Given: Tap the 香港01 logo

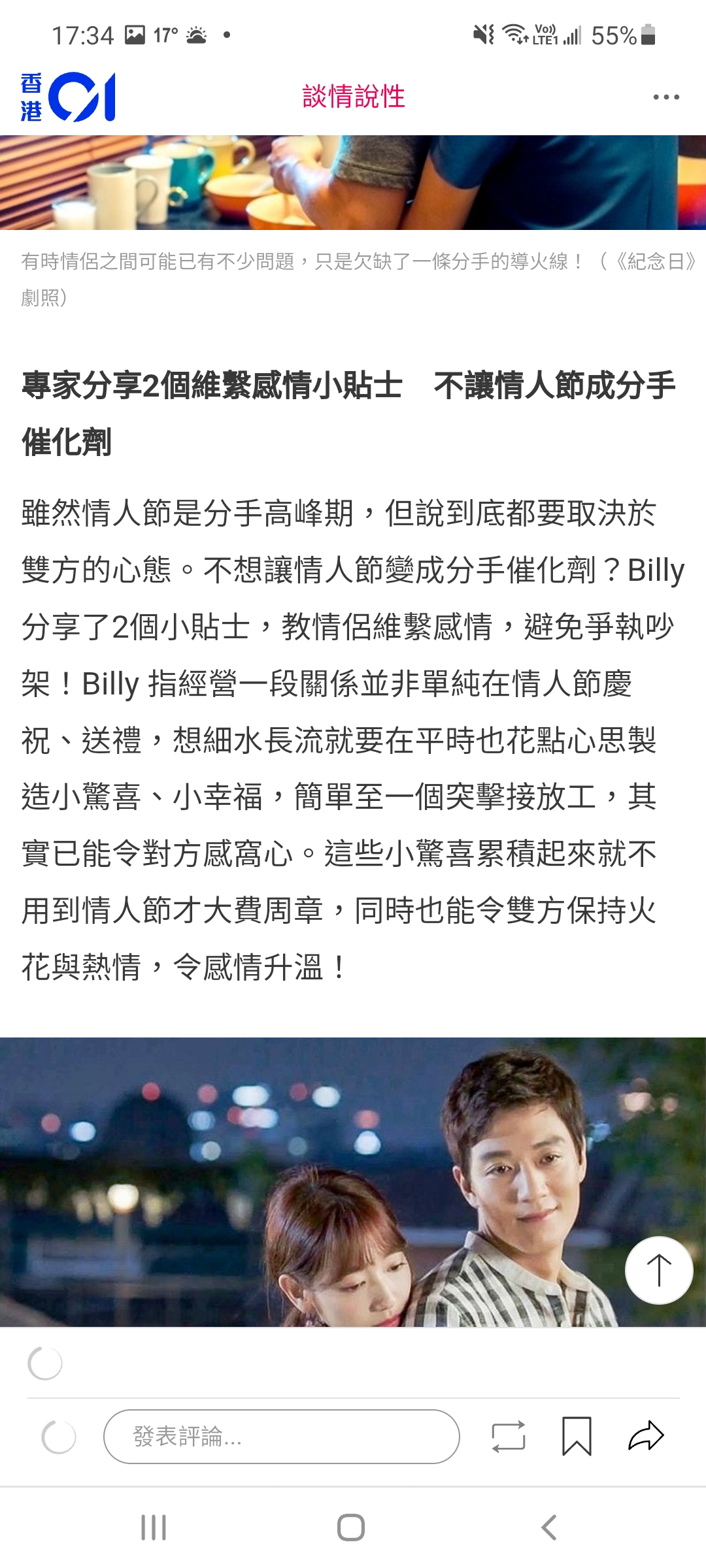Looking at the screenshot, I should (x=68, y=97).
